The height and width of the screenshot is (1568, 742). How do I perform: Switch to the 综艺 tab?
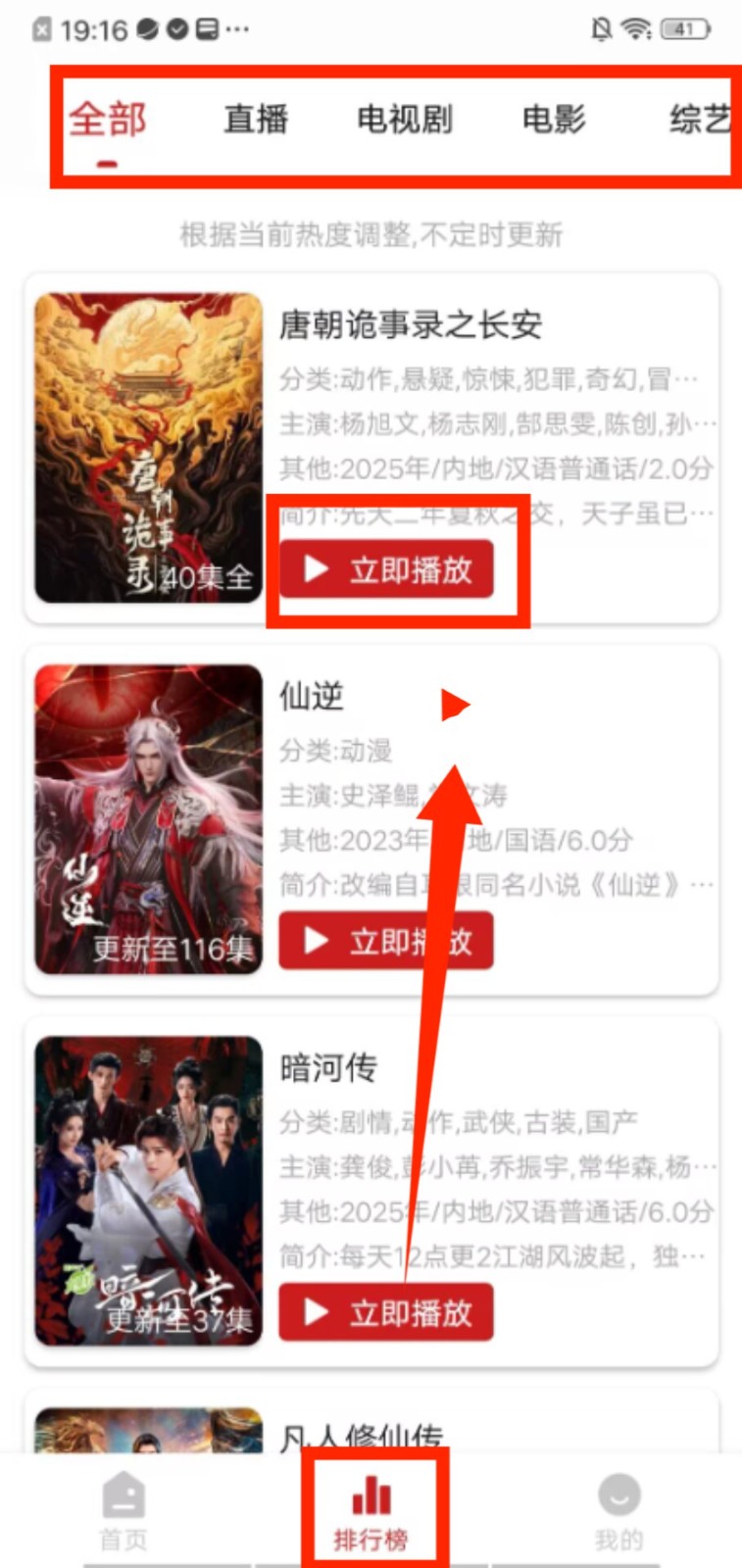pyautogui.click(x=699, y=120)
